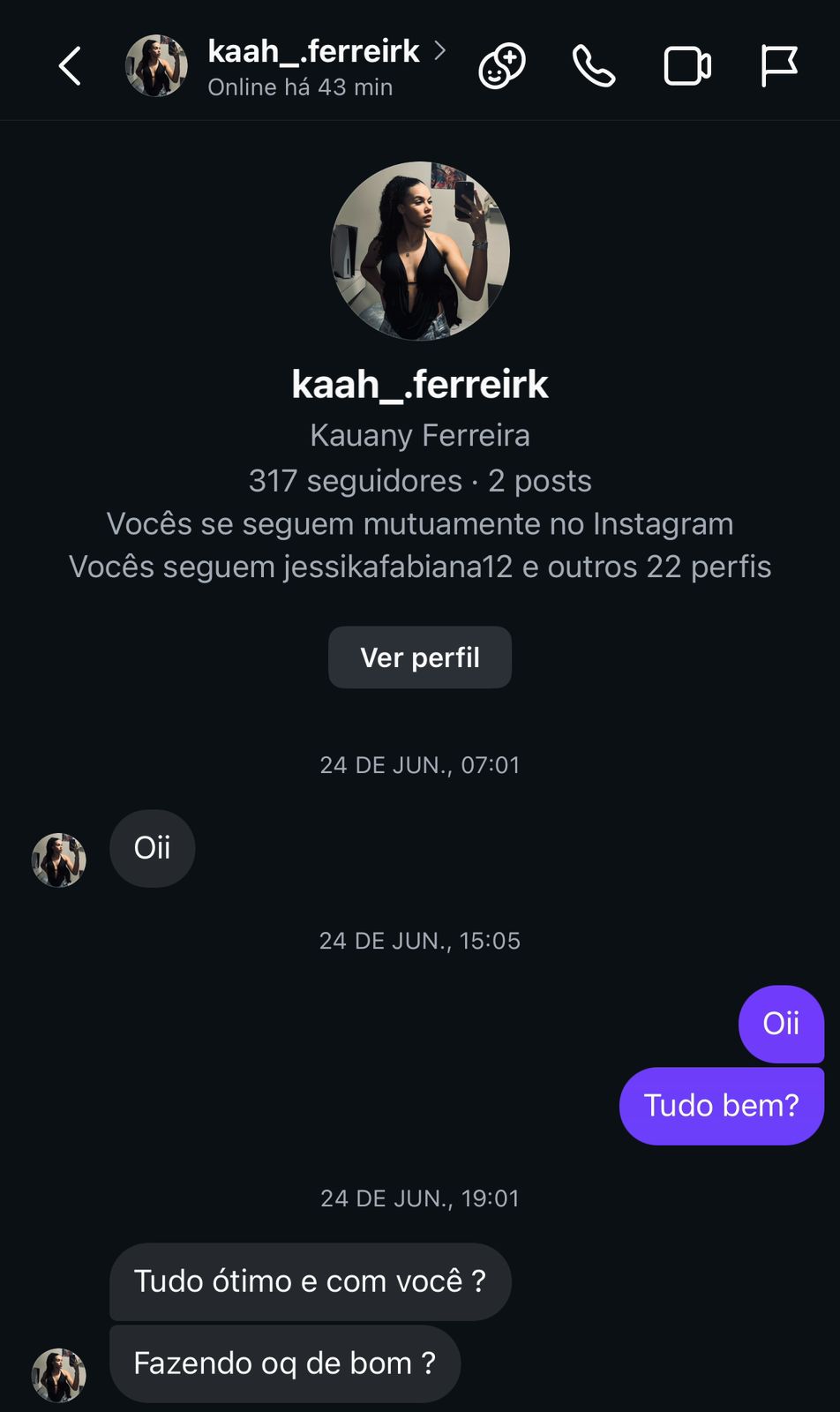The height and width of the screenshot is (1412, 840).
Task: Click the 24 DE JUN., 19:01 timestamp
Action: (420, 1198)
